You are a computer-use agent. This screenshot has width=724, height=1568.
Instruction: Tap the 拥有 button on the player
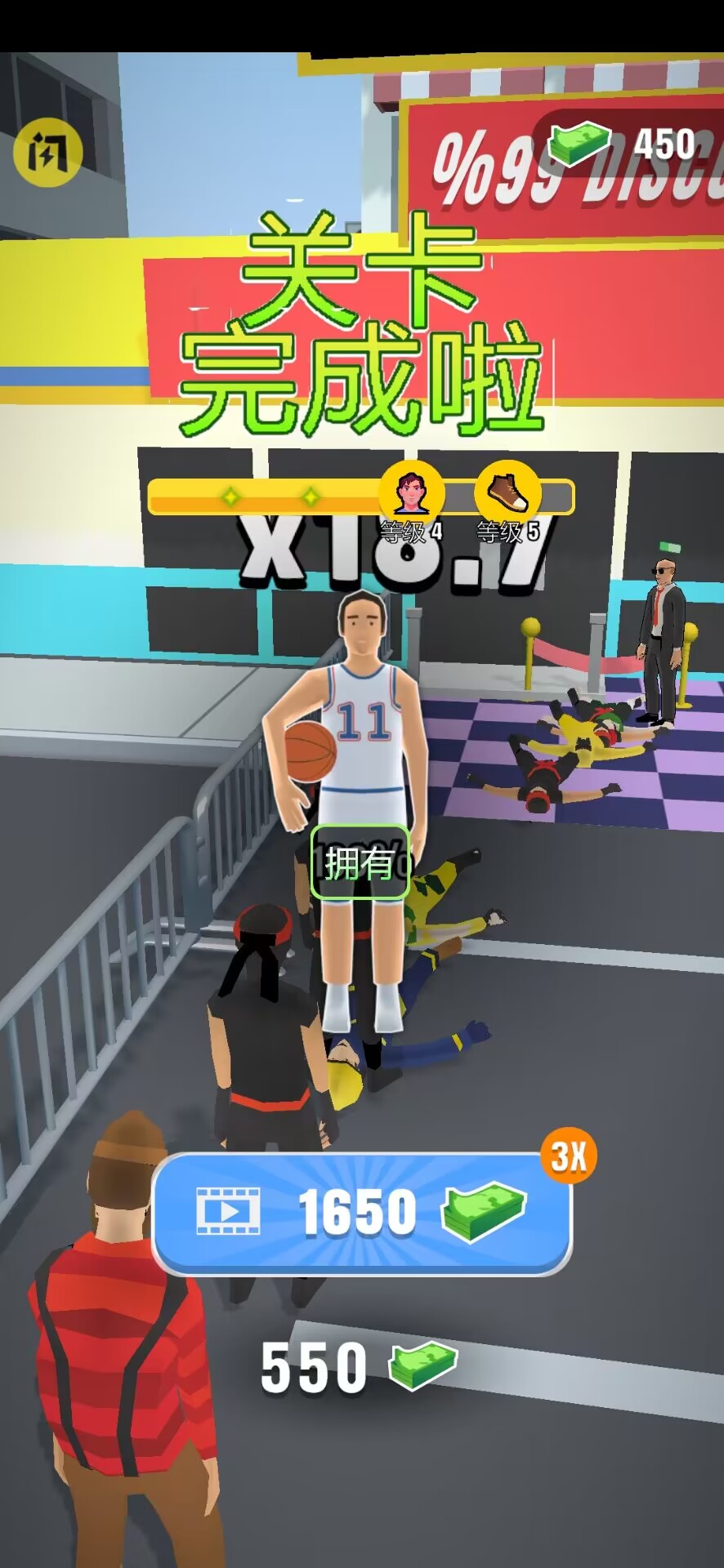tap(360, 863)
